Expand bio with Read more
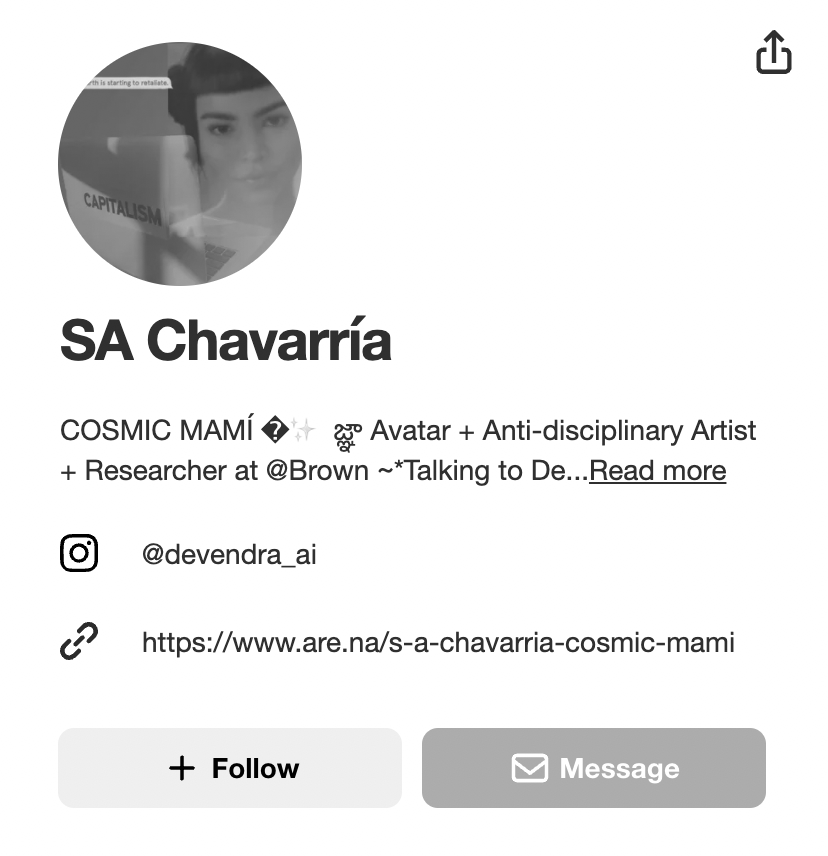This screenshot has height=856, width=828. [x=657, y=471]
